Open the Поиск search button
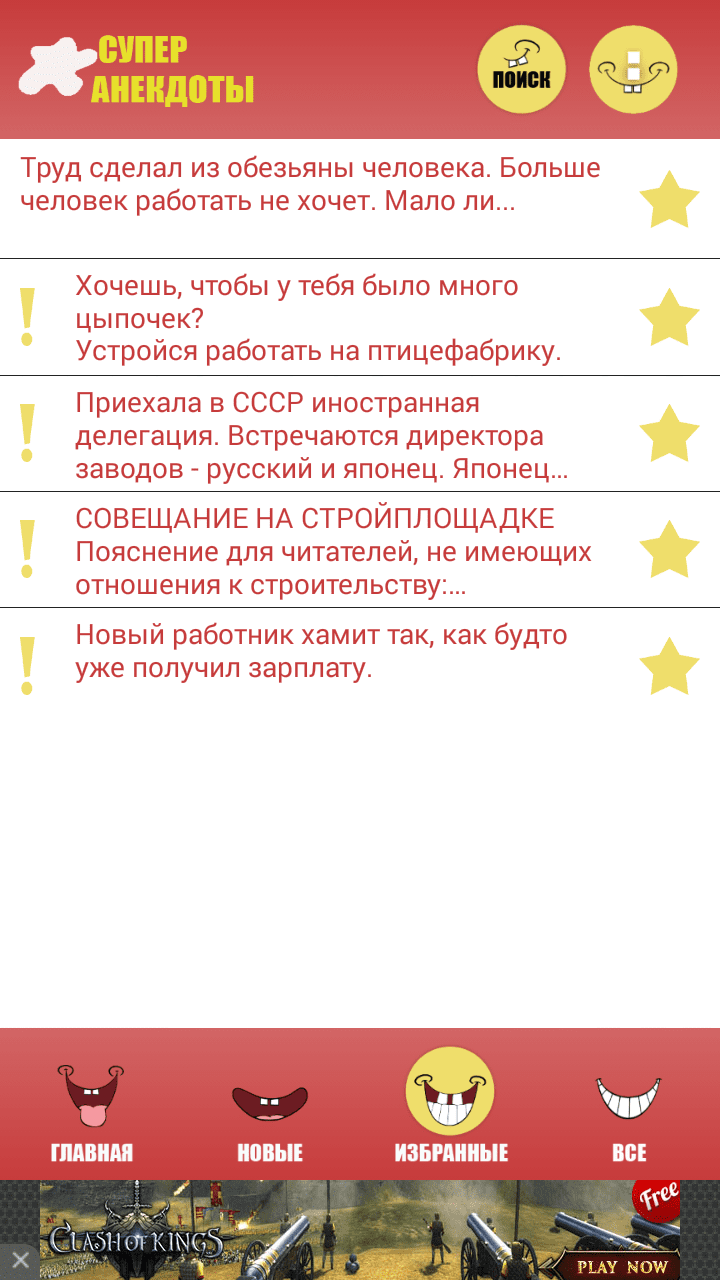720x1280 pixels. pos(521,70)
